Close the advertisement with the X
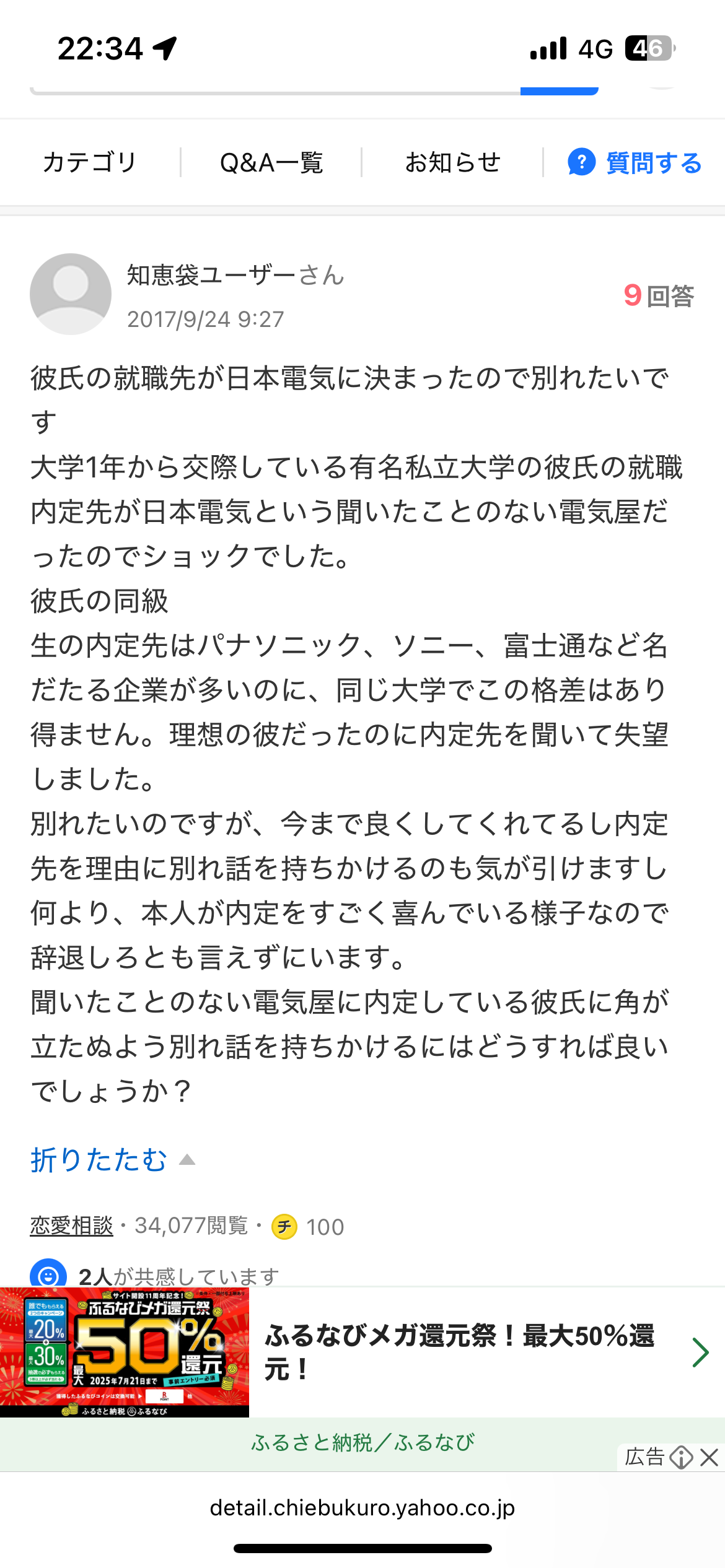 click(x=709, y=1457)
